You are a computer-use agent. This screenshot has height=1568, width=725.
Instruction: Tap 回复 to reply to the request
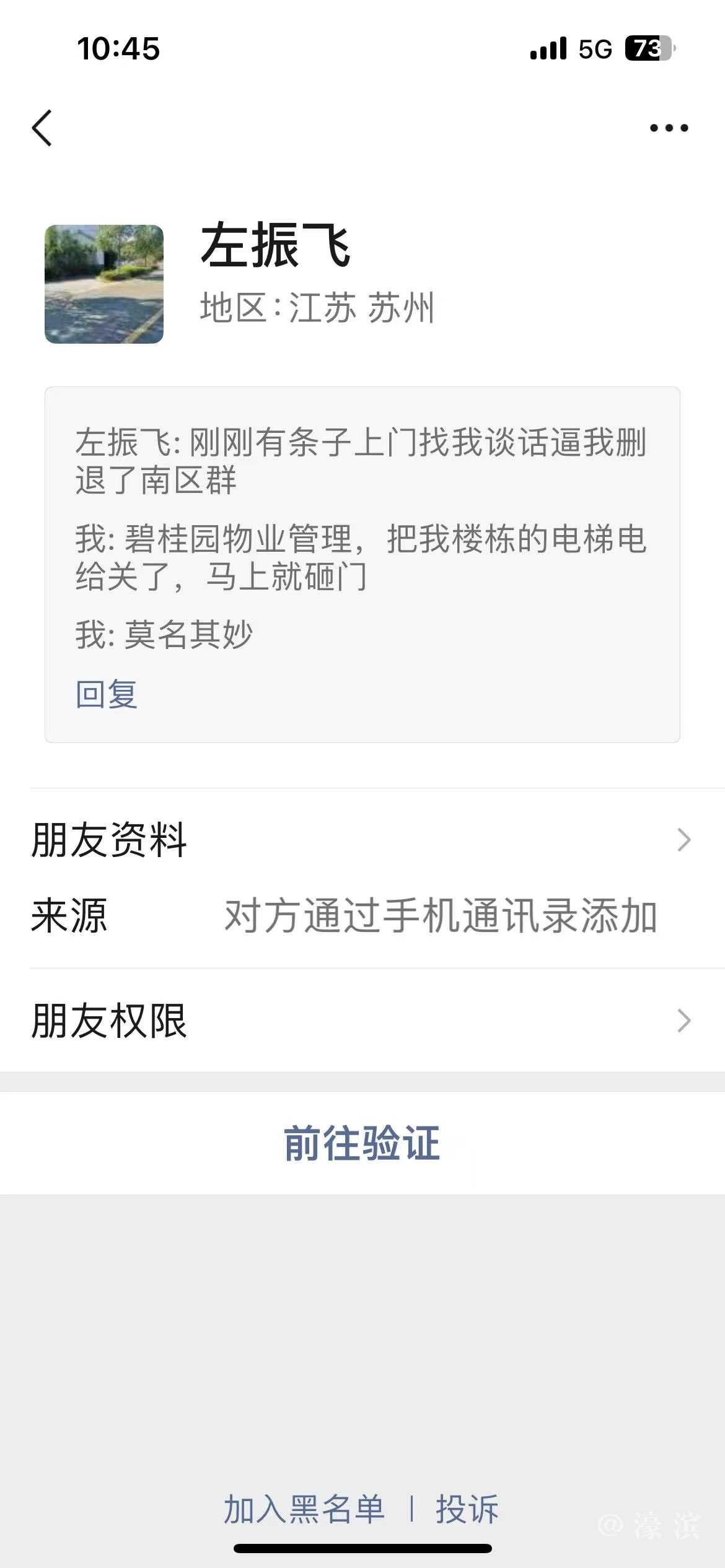107,694
